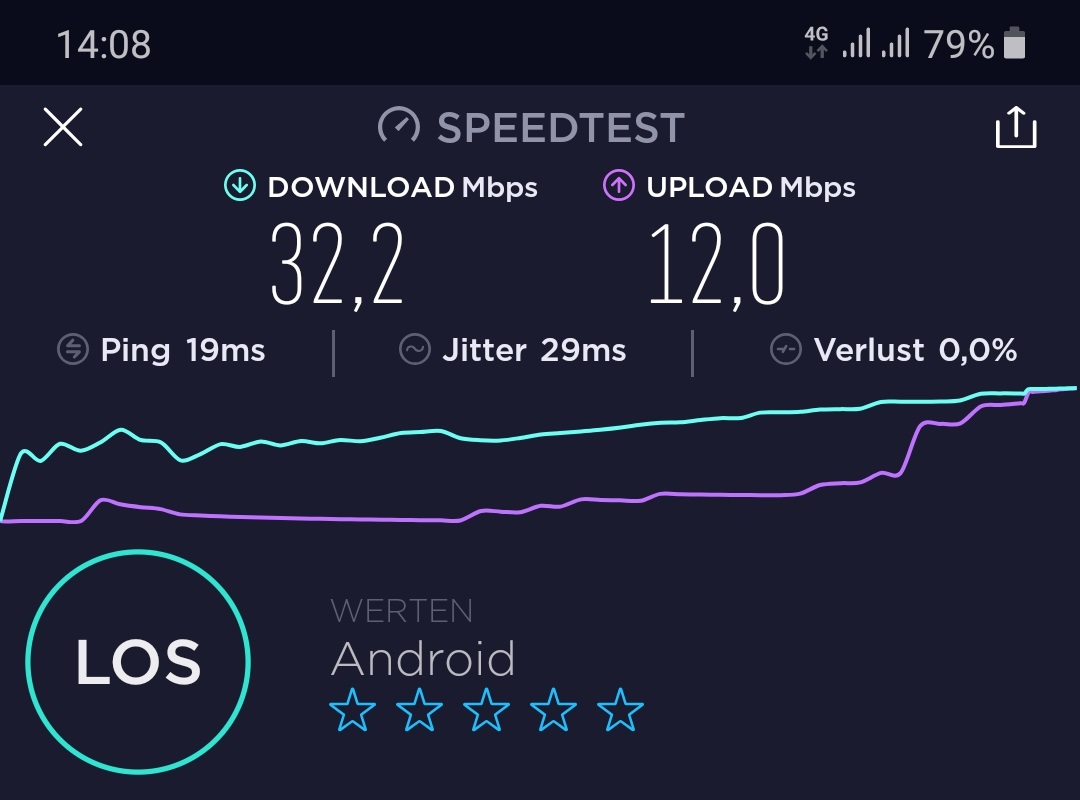Rate Android with four stars
This screenshot has height=800, width=1080.
[x=553, y=711]
